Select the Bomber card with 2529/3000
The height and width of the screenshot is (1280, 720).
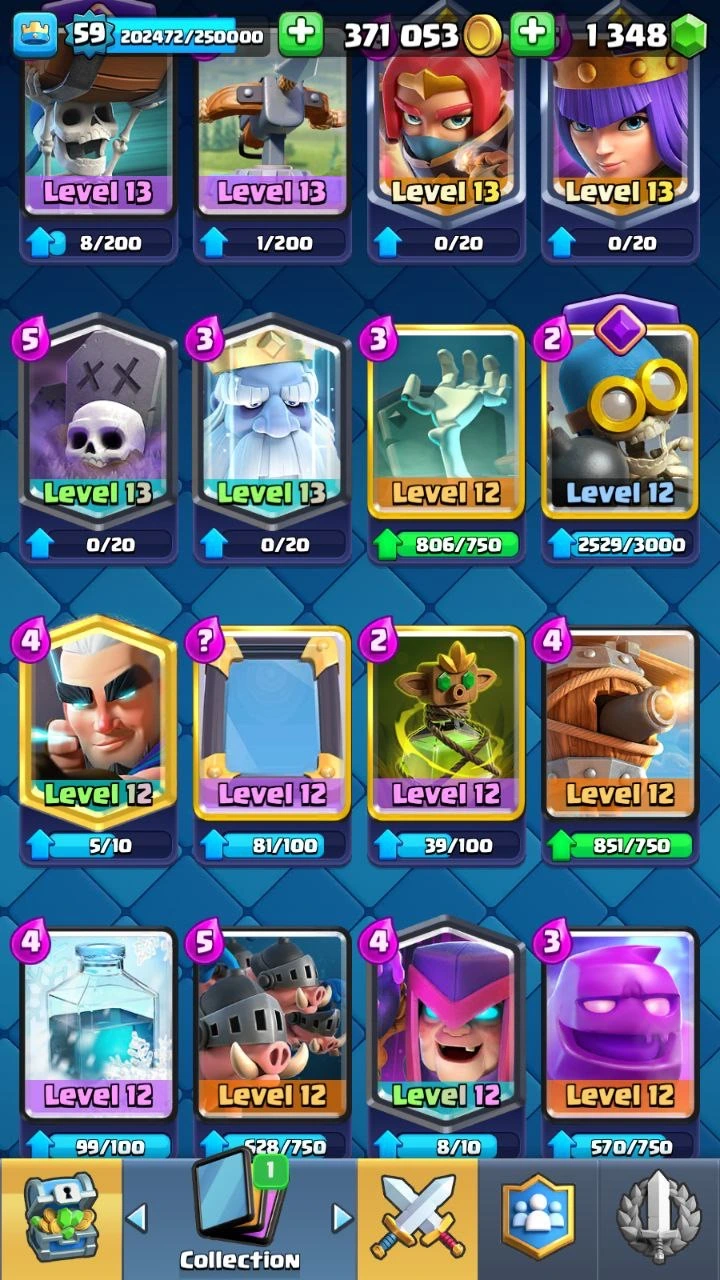[x=619, y=420]
